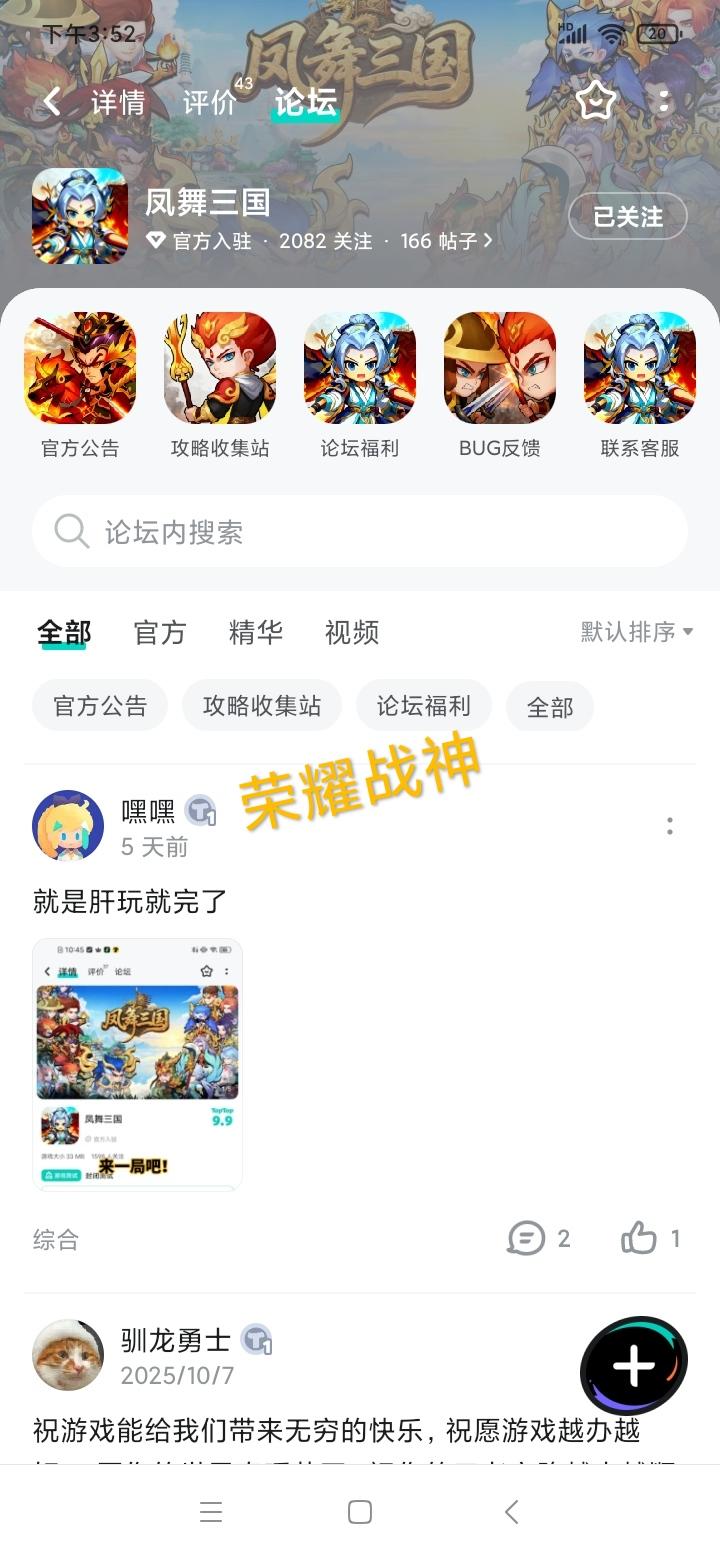Open the BUG反馈 shortcut icon
Image resolution: width=720 pixels, height=1560 pixels.
[x=500, y=367]
